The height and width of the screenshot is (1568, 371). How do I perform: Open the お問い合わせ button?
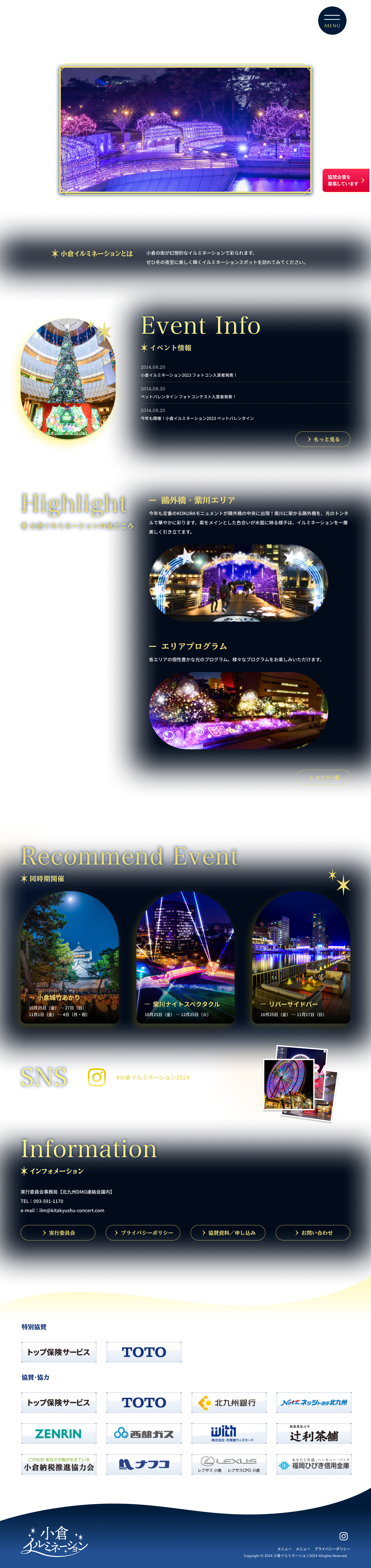pyautogui.click(x=313, y=1233)
